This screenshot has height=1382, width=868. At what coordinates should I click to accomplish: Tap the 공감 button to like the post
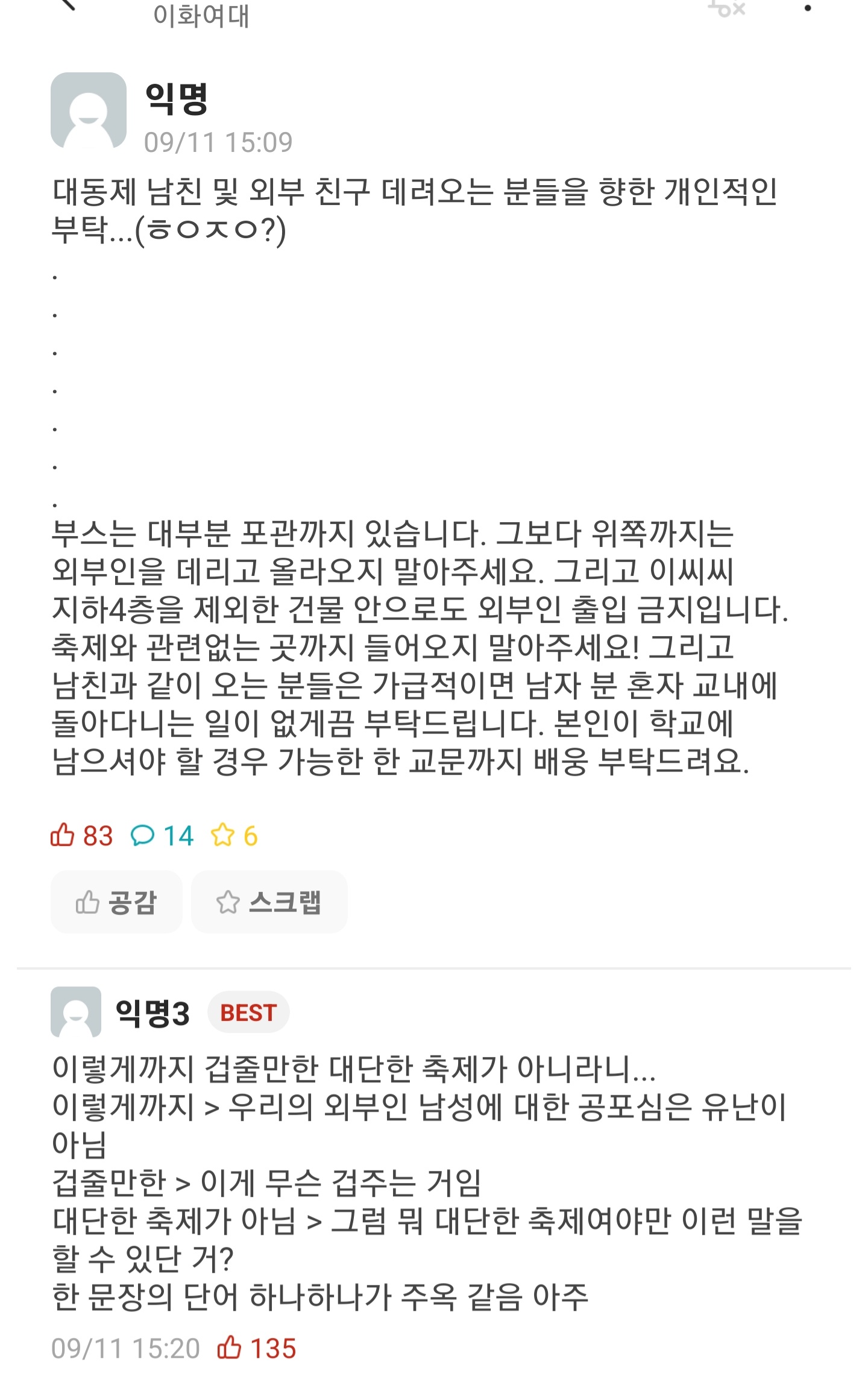116,902
